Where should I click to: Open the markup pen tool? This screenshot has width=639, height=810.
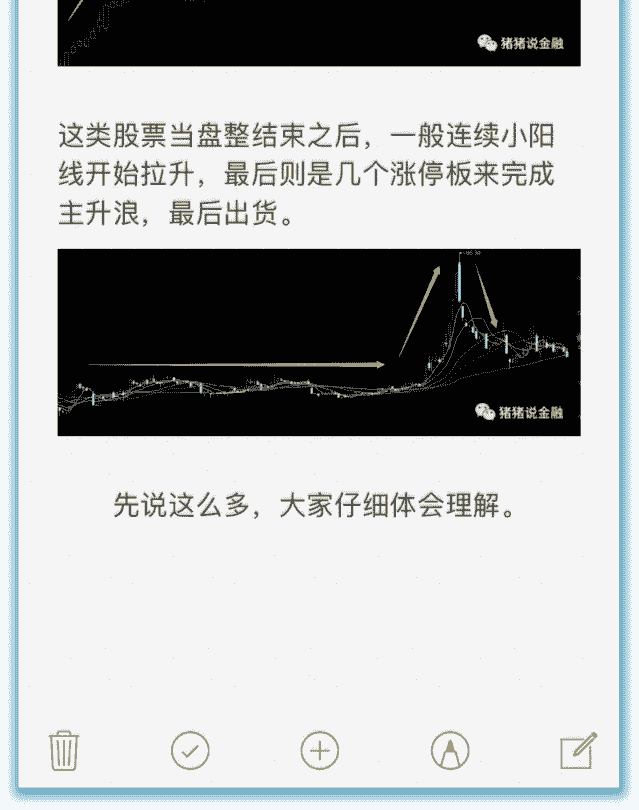pyautogui.click(x=450, y=749)
